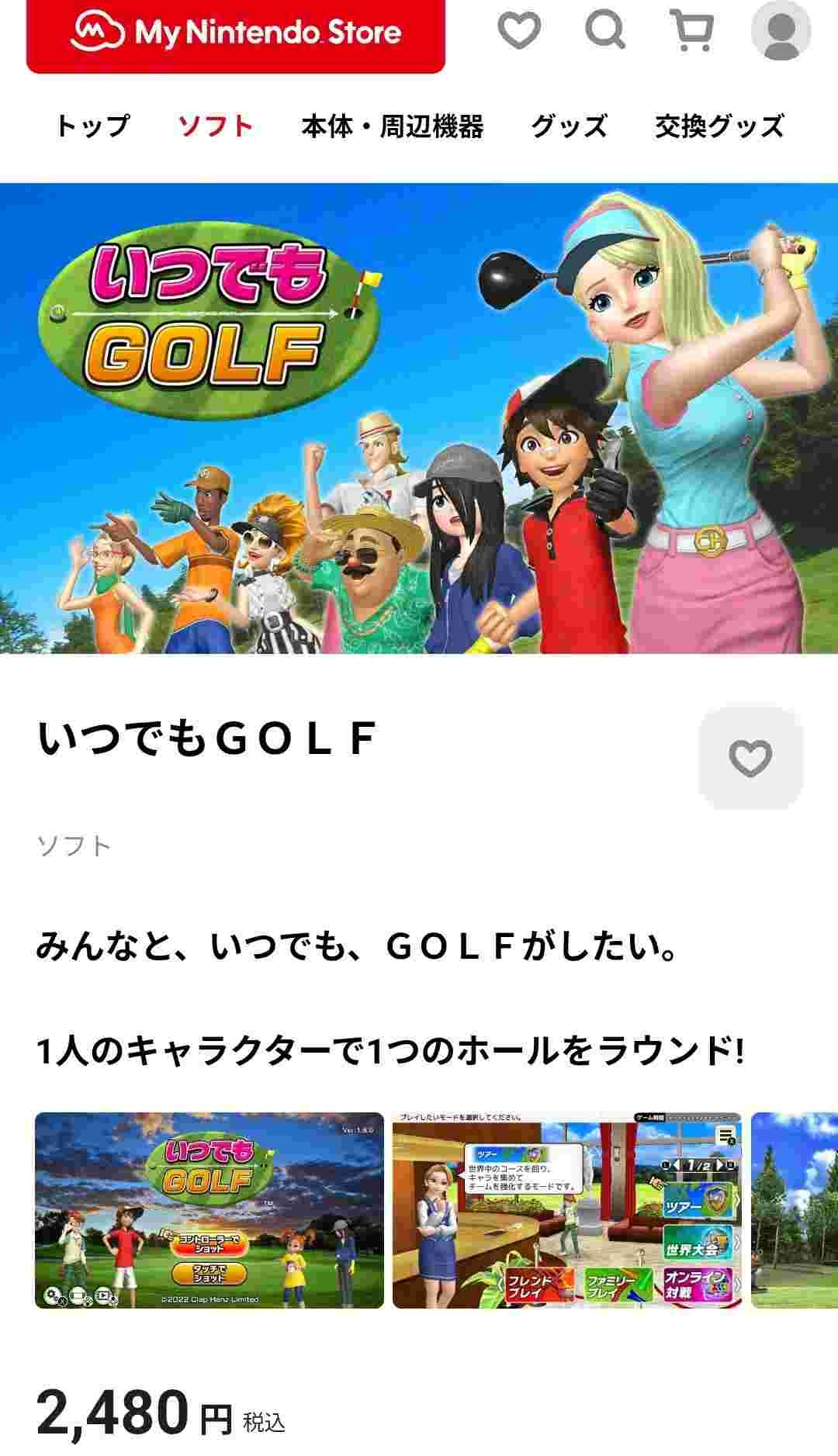
Task: View the shopping cart
Action: coord(691,31)
